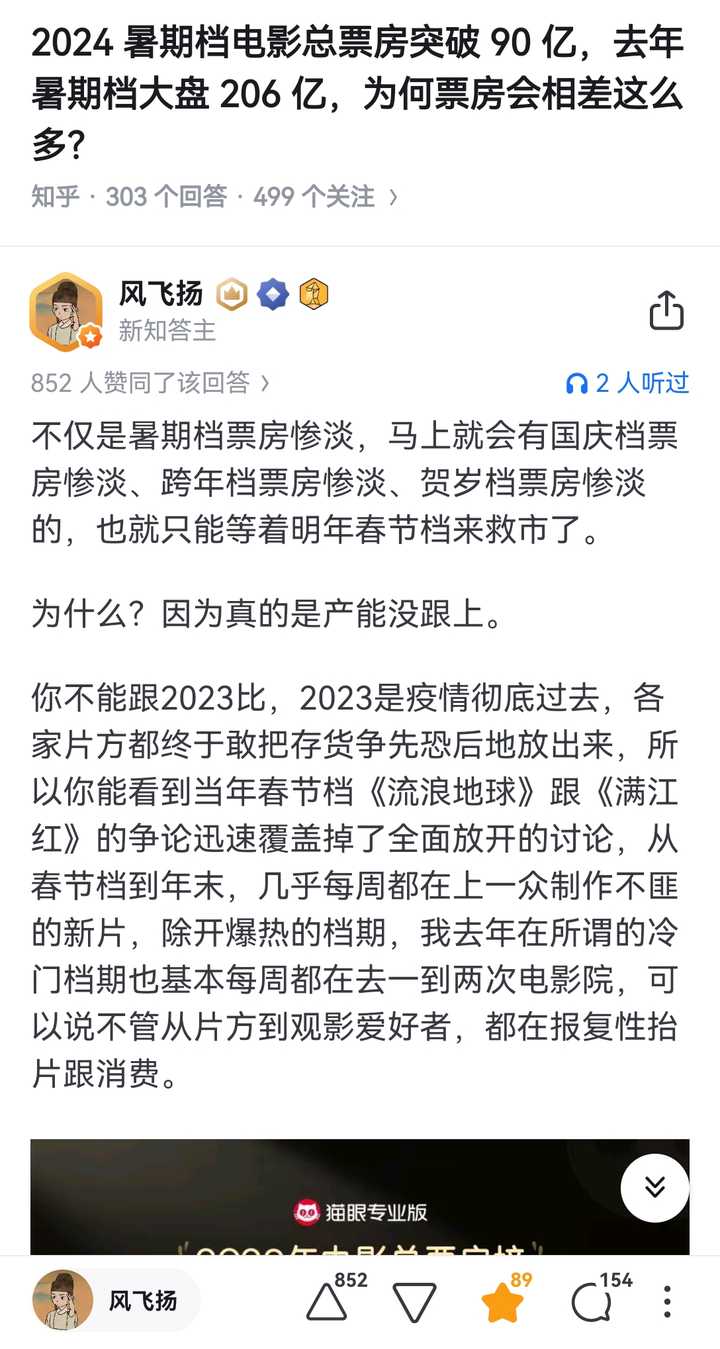This screenshot has height=1349, width=720.
Task: View the 852 people who upvoted
Action: [x=150, y=382]
